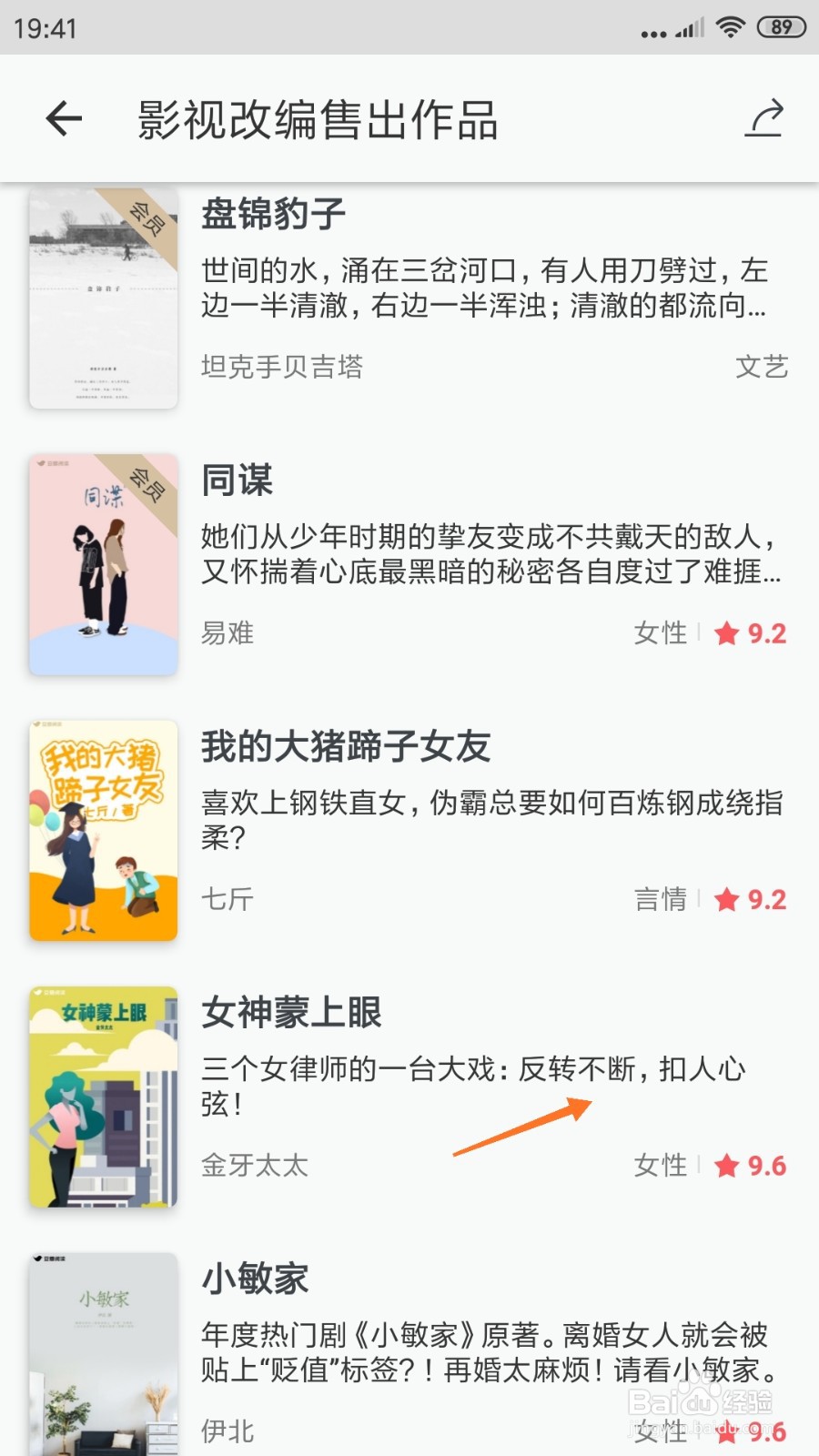
Task: Open the book 小敏家
Action: 255,1279
